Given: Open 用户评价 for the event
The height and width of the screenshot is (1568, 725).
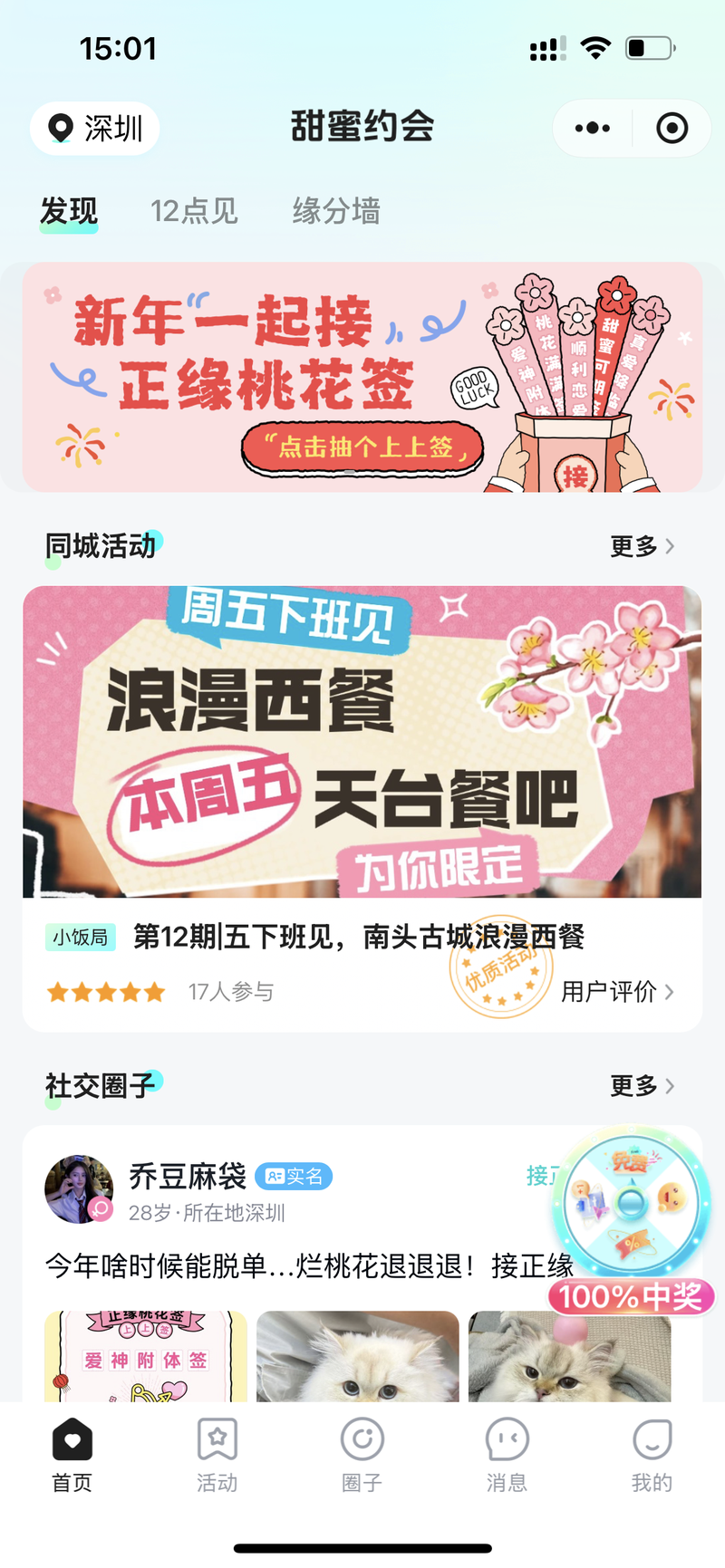Looking at the screenshot, I should tap(617, 992).
